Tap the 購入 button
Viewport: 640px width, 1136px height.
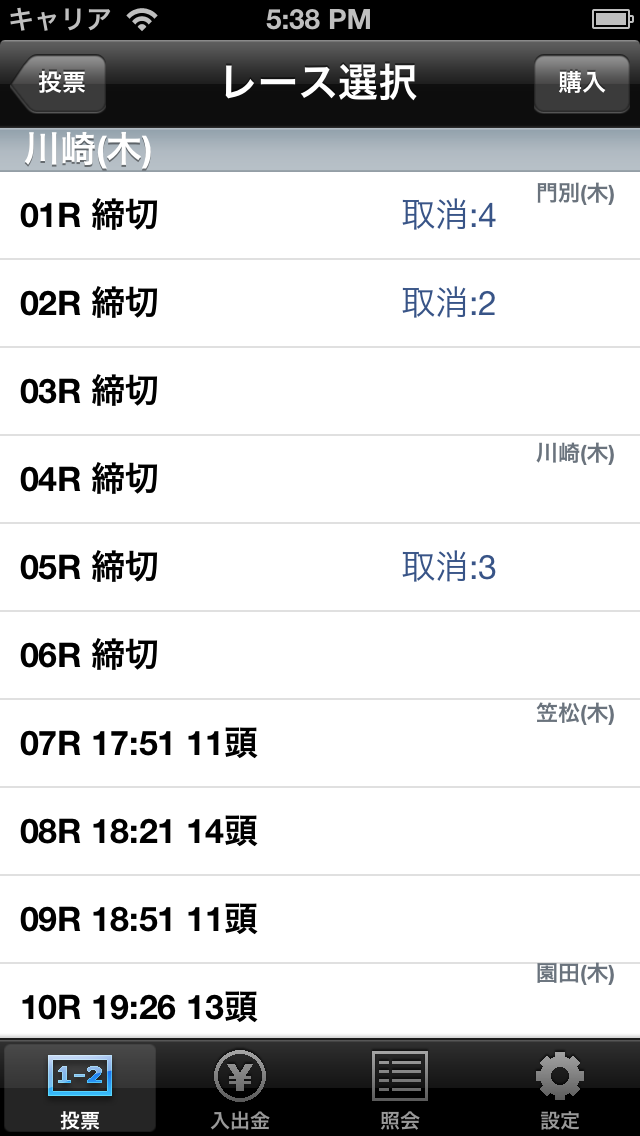581,83
